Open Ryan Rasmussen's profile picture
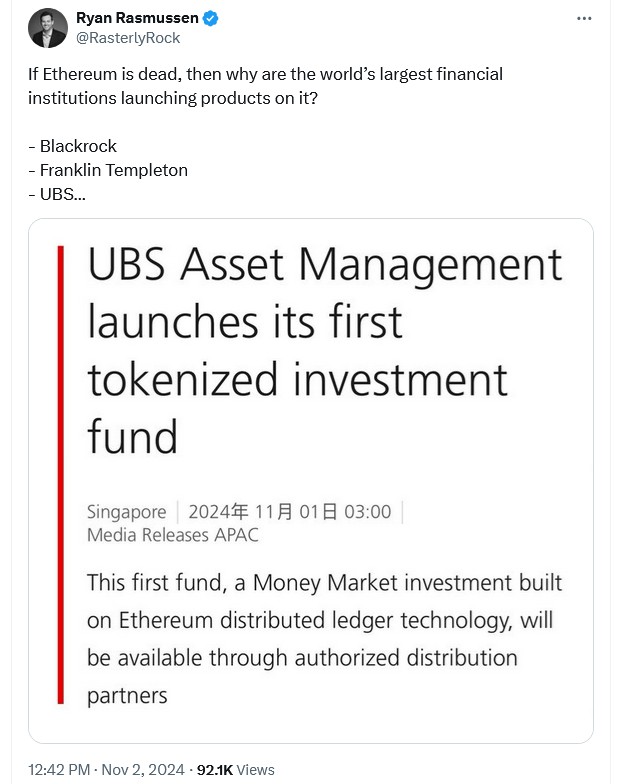The width and height of the screenshot is (622, 784). point(48,28)
